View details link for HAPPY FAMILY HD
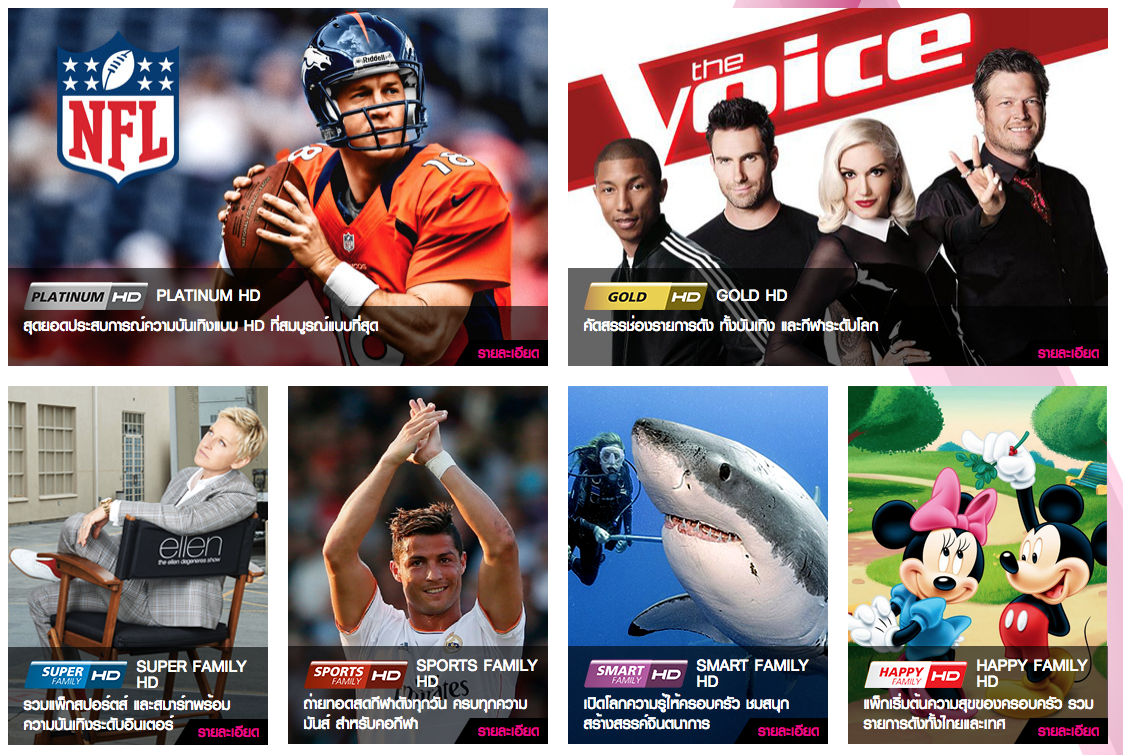The image size is (1123, 755). point(1068,732)
